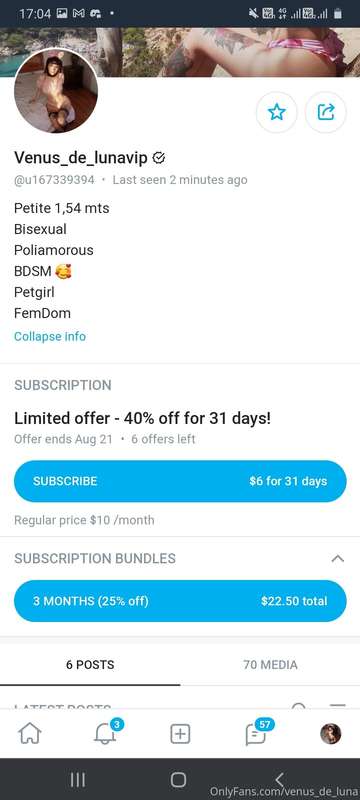This screenshot has height=800, width=360.
Task: Open own account avatar menu
Action: (330, 734)
